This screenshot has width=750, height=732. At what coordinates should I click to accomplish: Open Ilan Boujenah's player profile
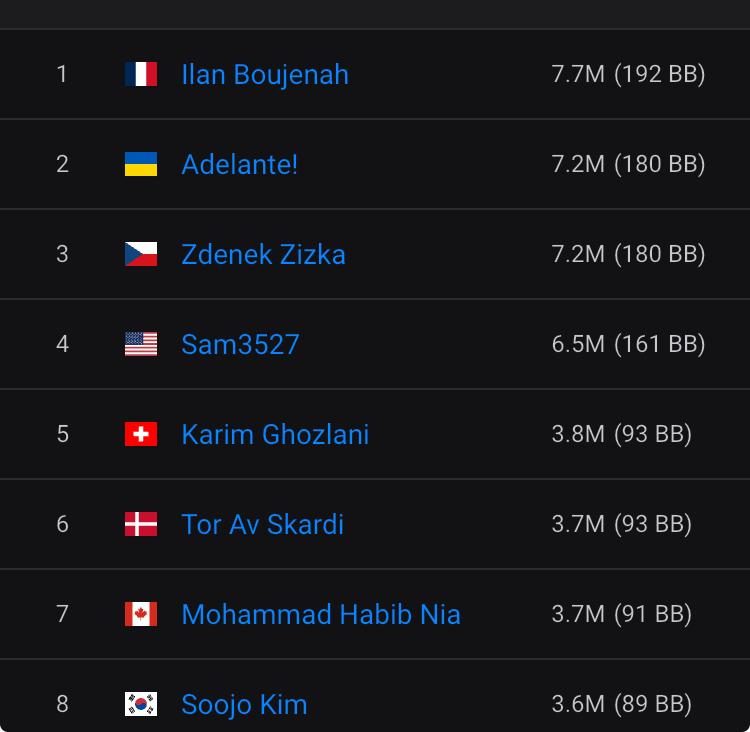point(265,75)
